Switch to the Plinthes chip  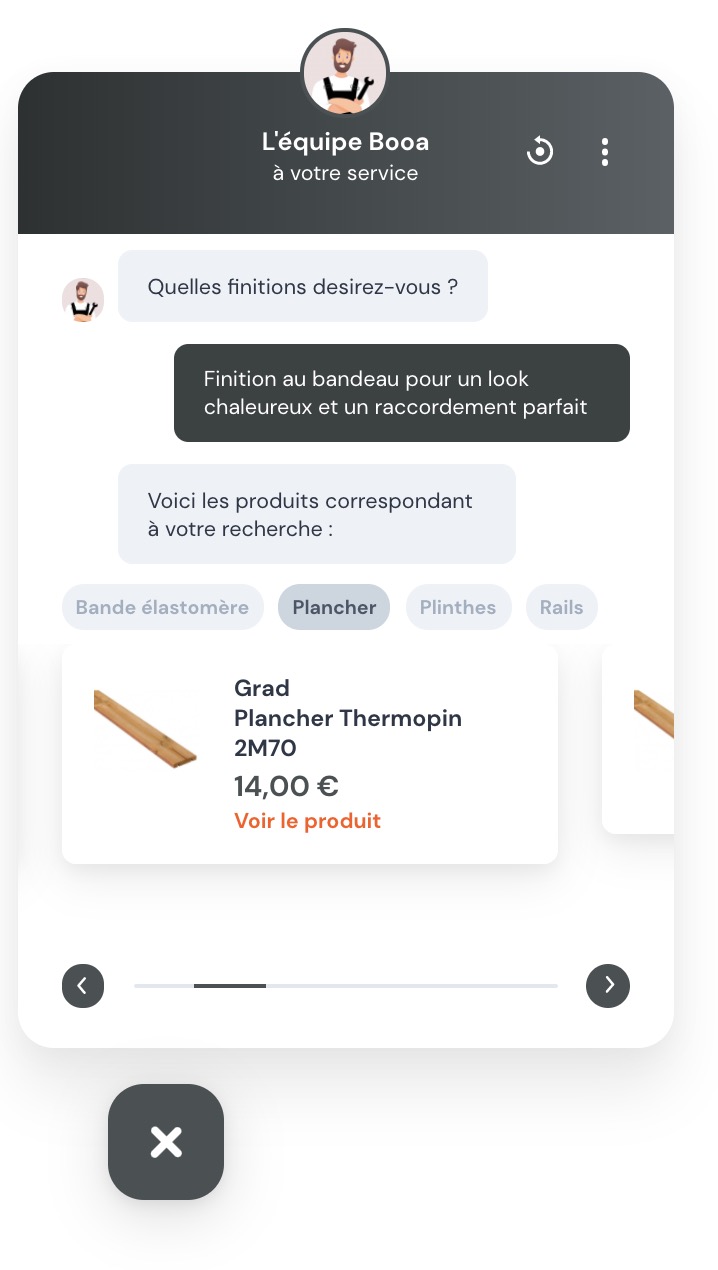(x=458, y=607)
